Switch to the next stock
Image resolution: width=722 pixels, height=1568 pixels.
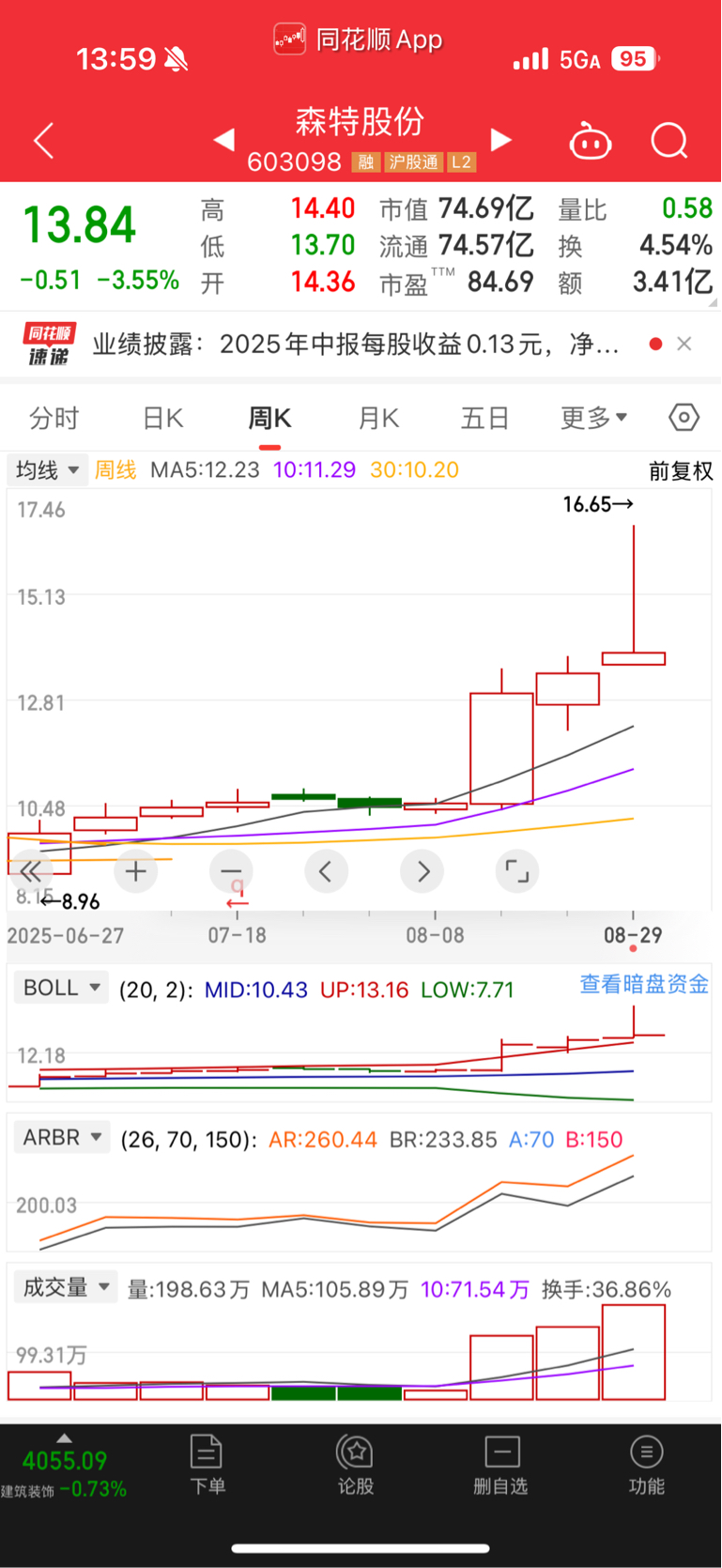501,140
